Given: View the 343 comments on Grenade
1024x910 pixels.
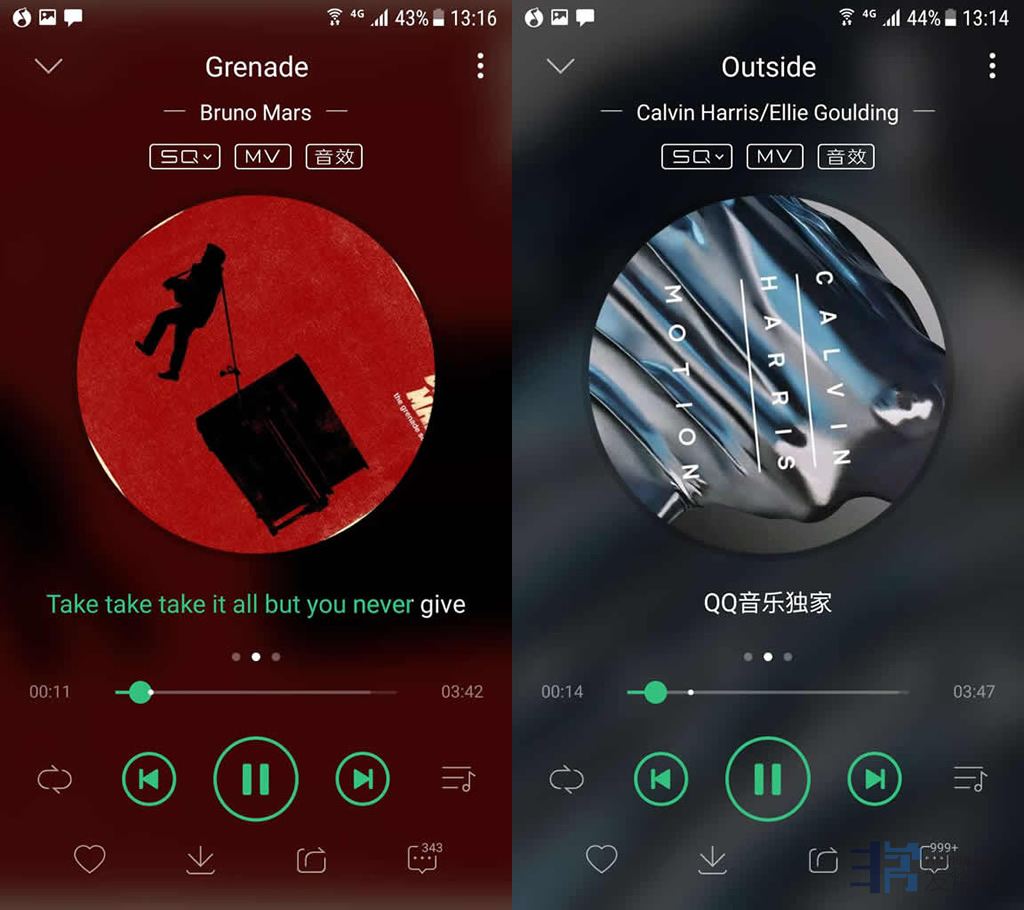Looking at the screenshot, I should point(424,858).
